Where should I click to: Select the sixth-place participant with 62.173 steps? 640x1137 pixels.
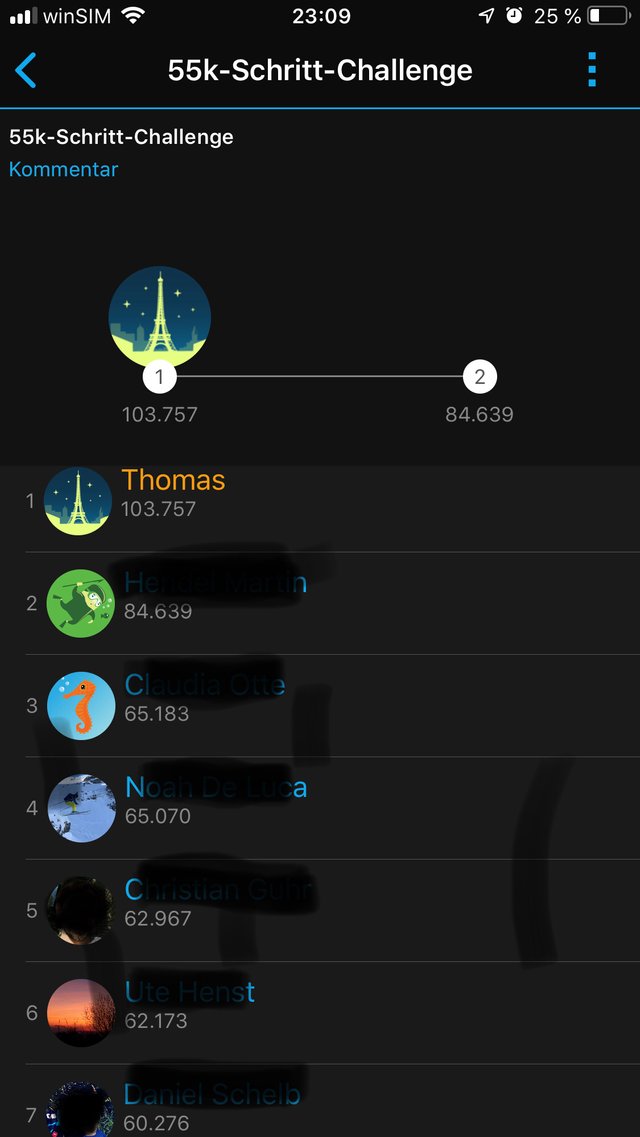pyautogui.click(x=320, y=1012)
